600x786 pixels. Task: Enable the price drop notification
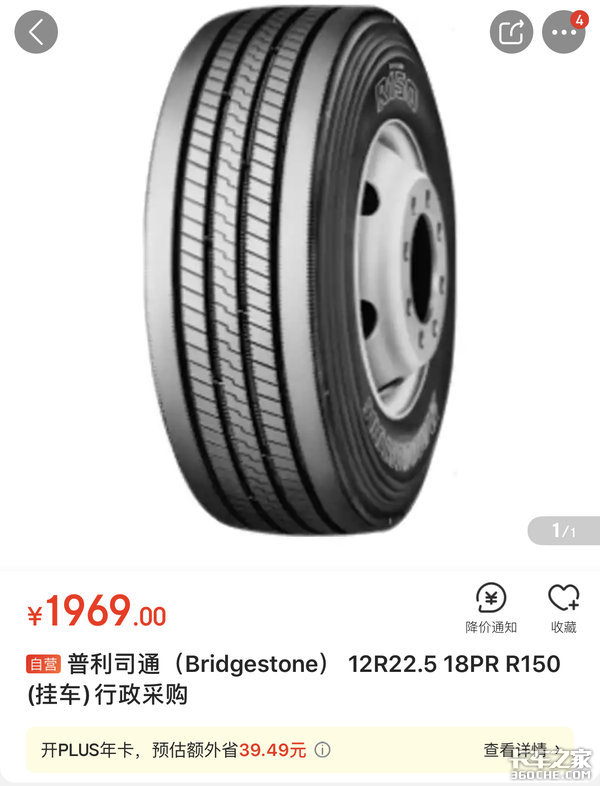click(x=491, y=609)
